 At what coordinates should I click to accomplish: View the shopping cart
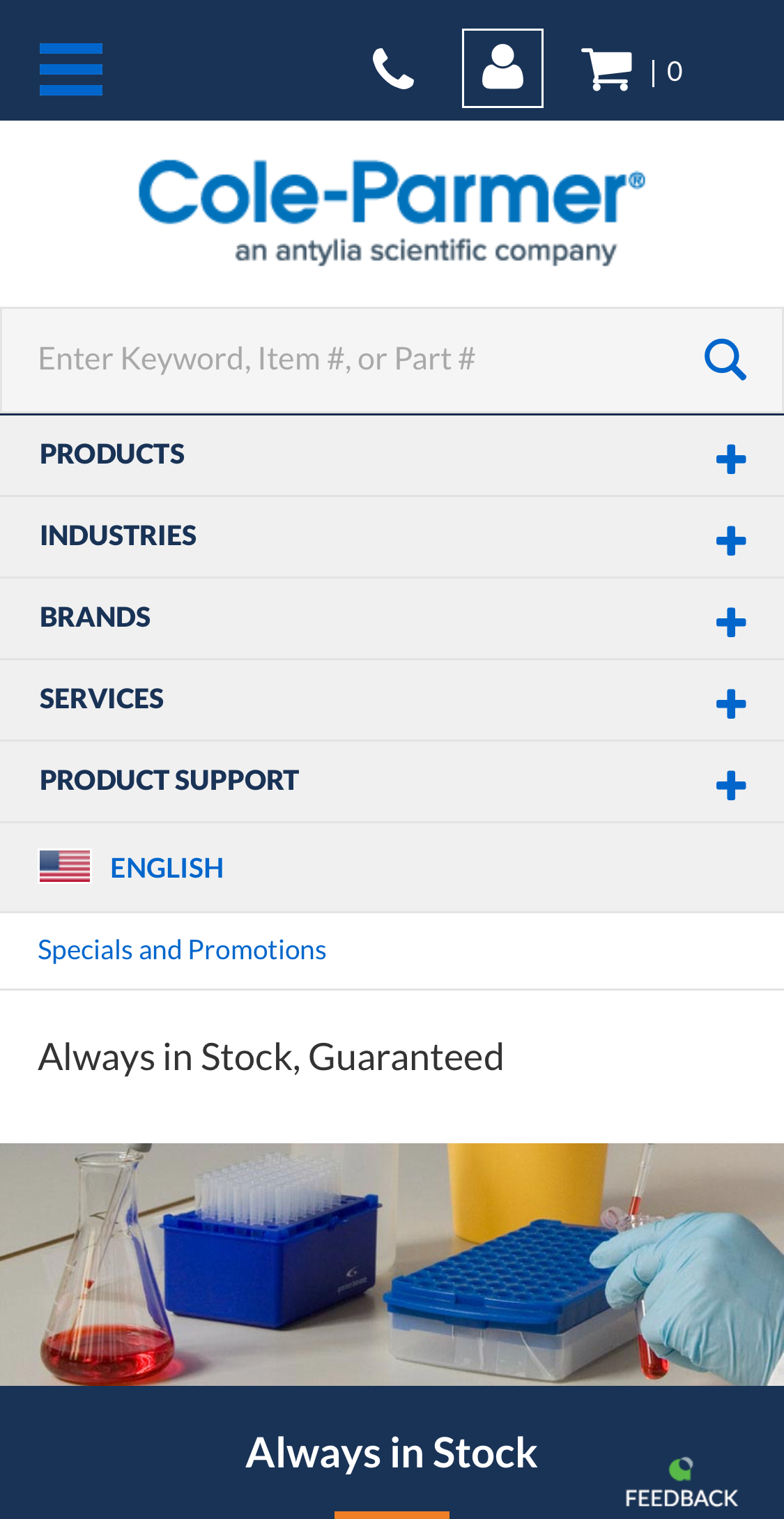tap(608, 68)
